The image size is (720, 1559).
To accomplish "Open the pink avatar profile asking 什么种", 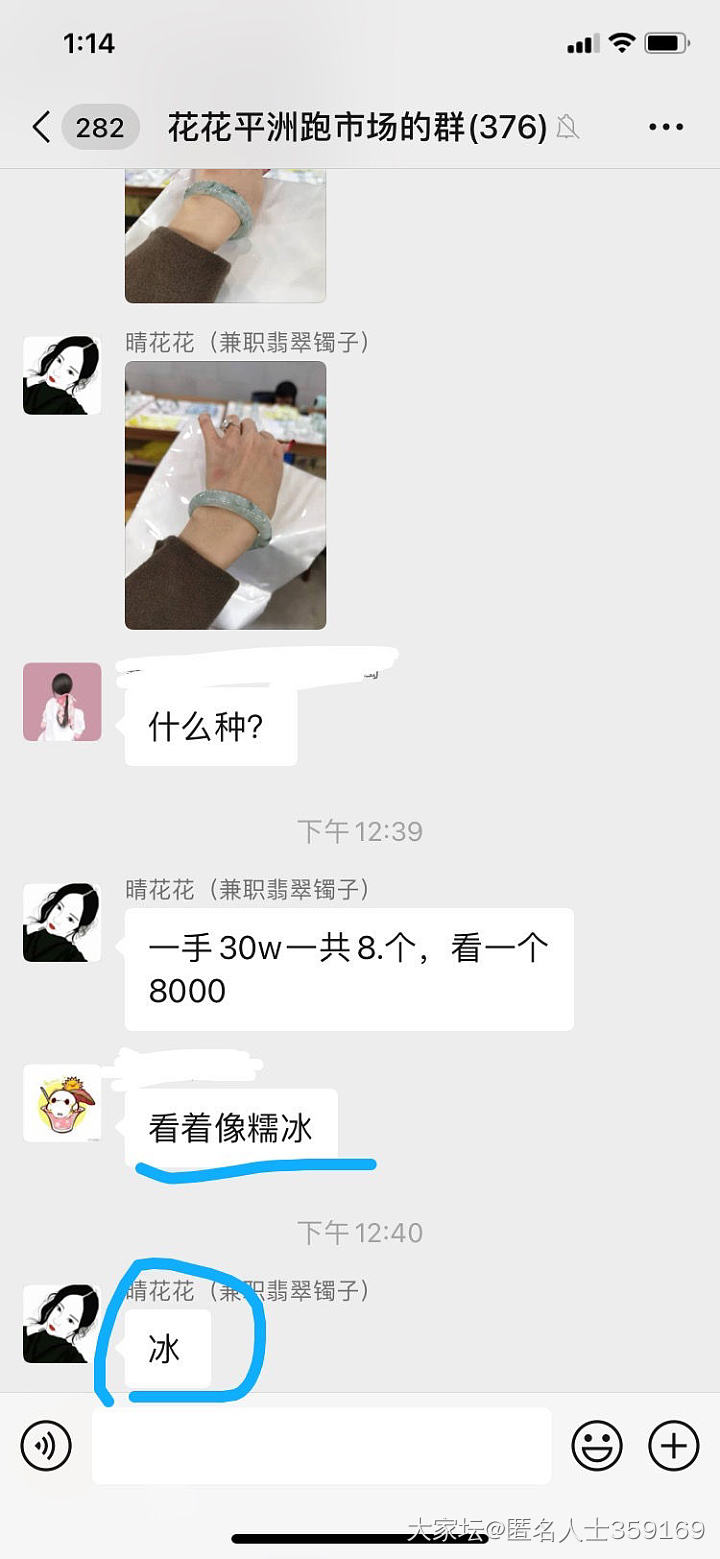I will (x=62, y=702).
